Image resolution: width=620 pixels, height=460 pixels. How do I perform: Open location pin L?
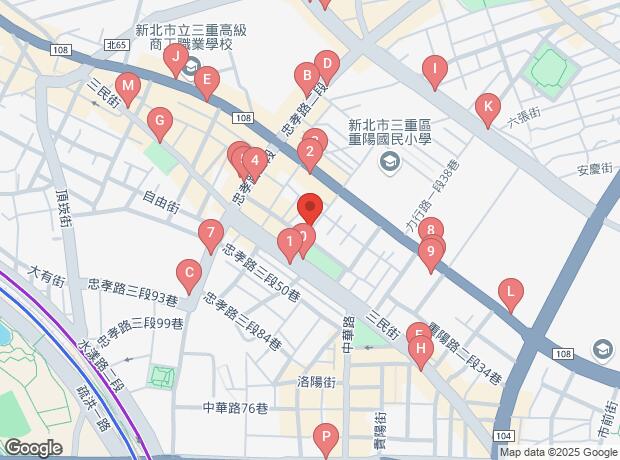511,294
